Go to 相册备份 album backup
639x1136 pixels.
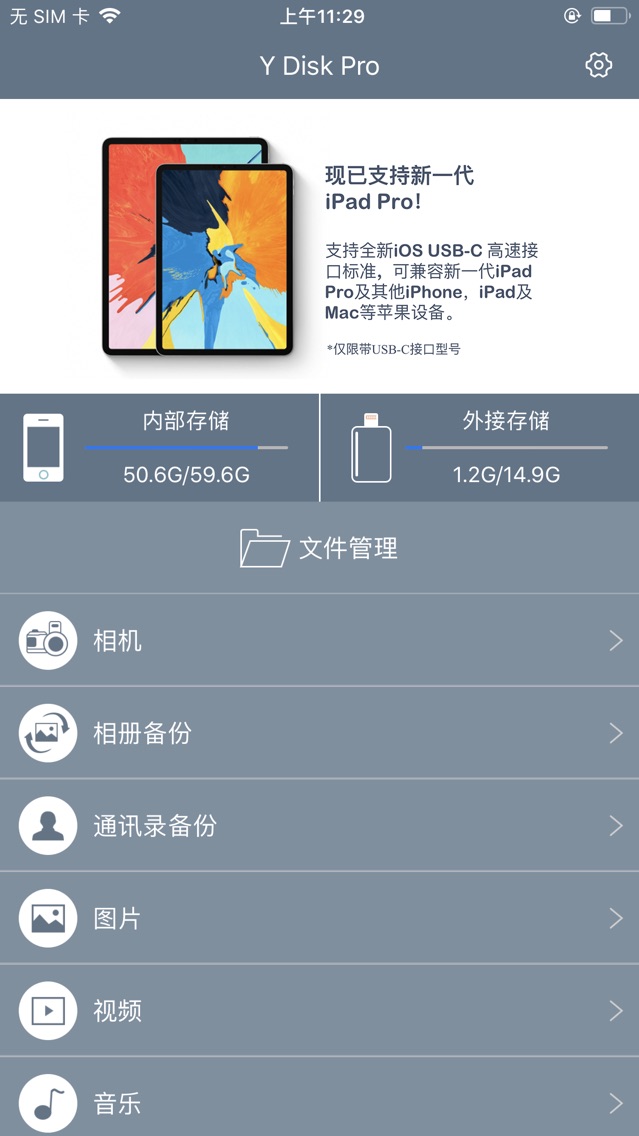tap(319, 733)
